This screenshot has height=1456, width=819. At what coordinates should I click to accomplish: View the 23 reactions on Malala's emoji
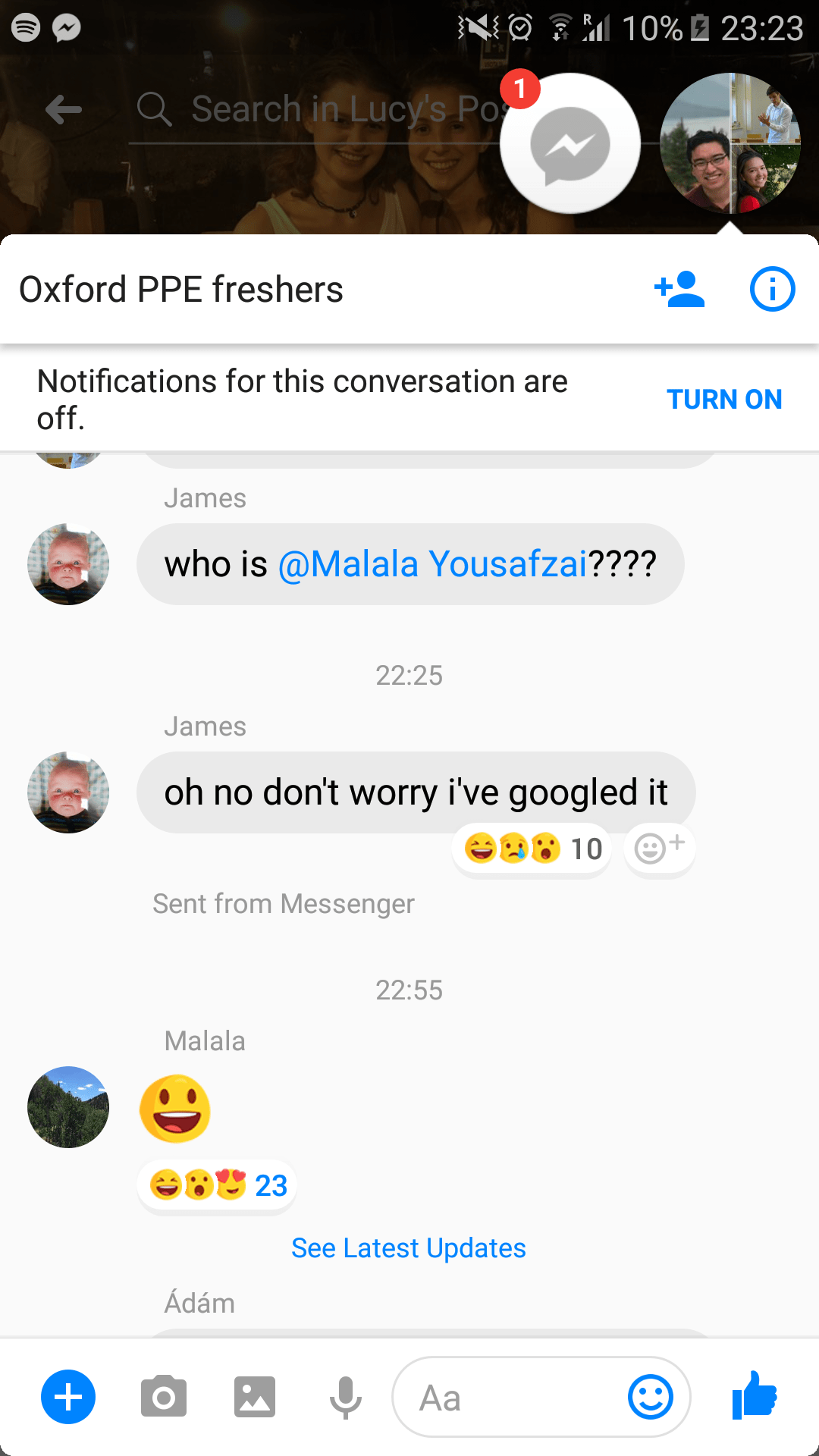(x=218, y=1185)
